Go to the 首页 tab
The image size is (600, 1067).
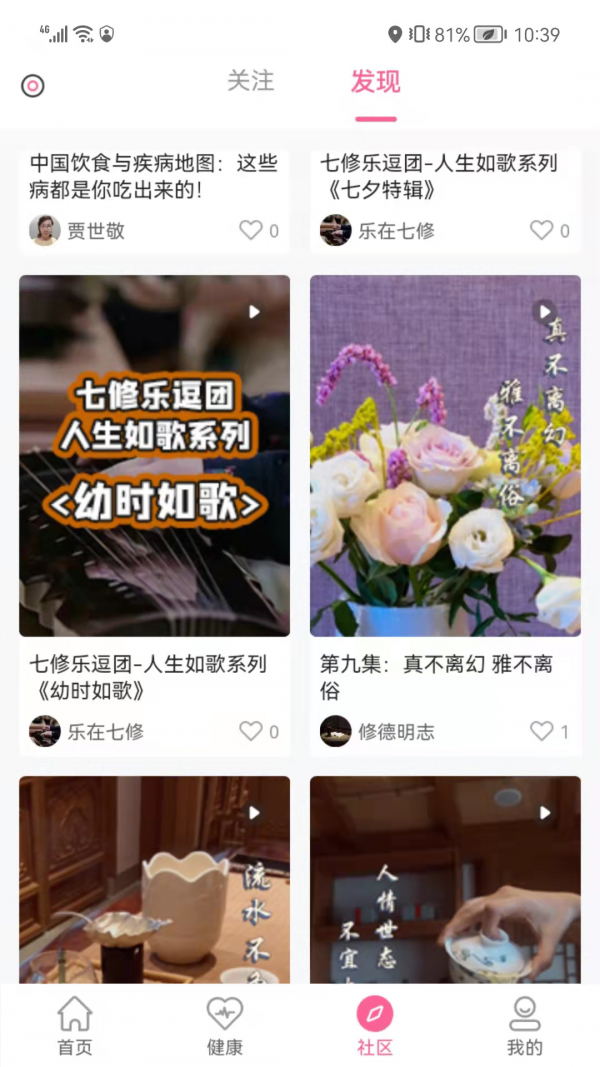(x=75, y=1027)
